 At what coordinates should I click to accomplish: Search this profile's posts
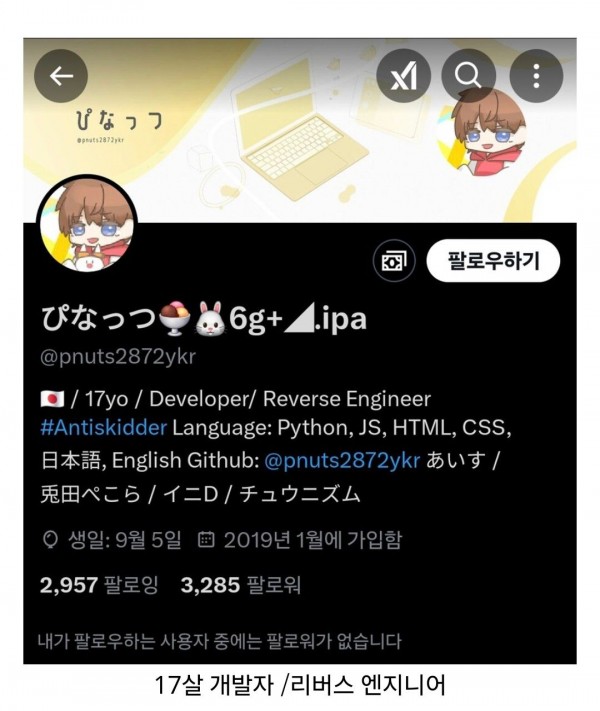469,75
